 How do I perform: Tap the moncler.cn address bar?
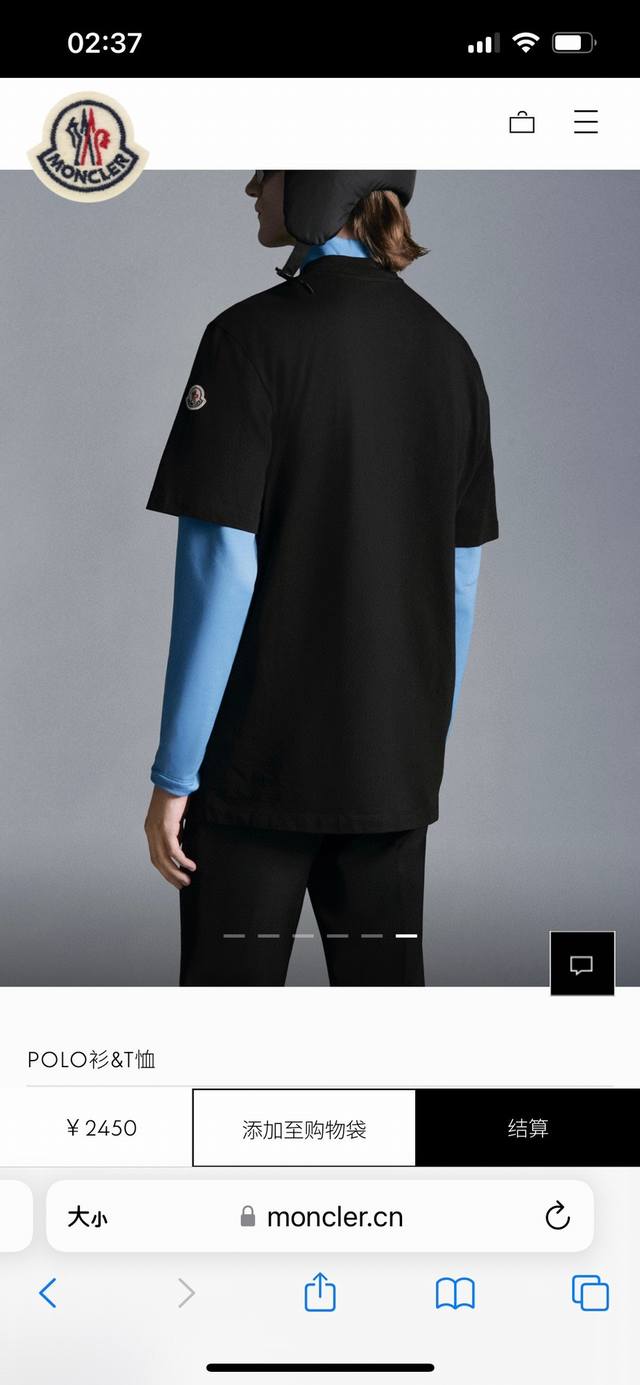point(335,1216)
